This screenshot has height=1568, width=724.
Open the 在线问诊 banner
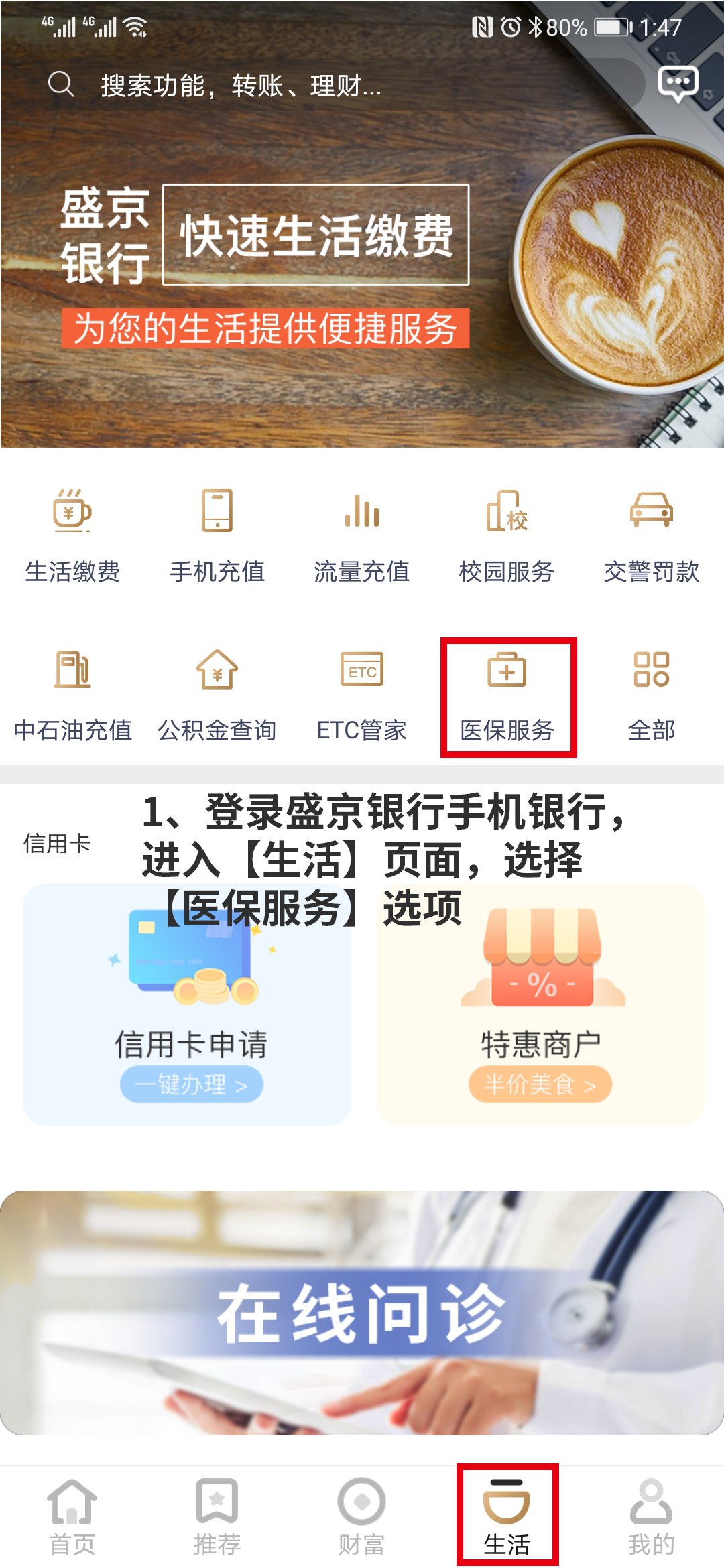[362, 1313]
